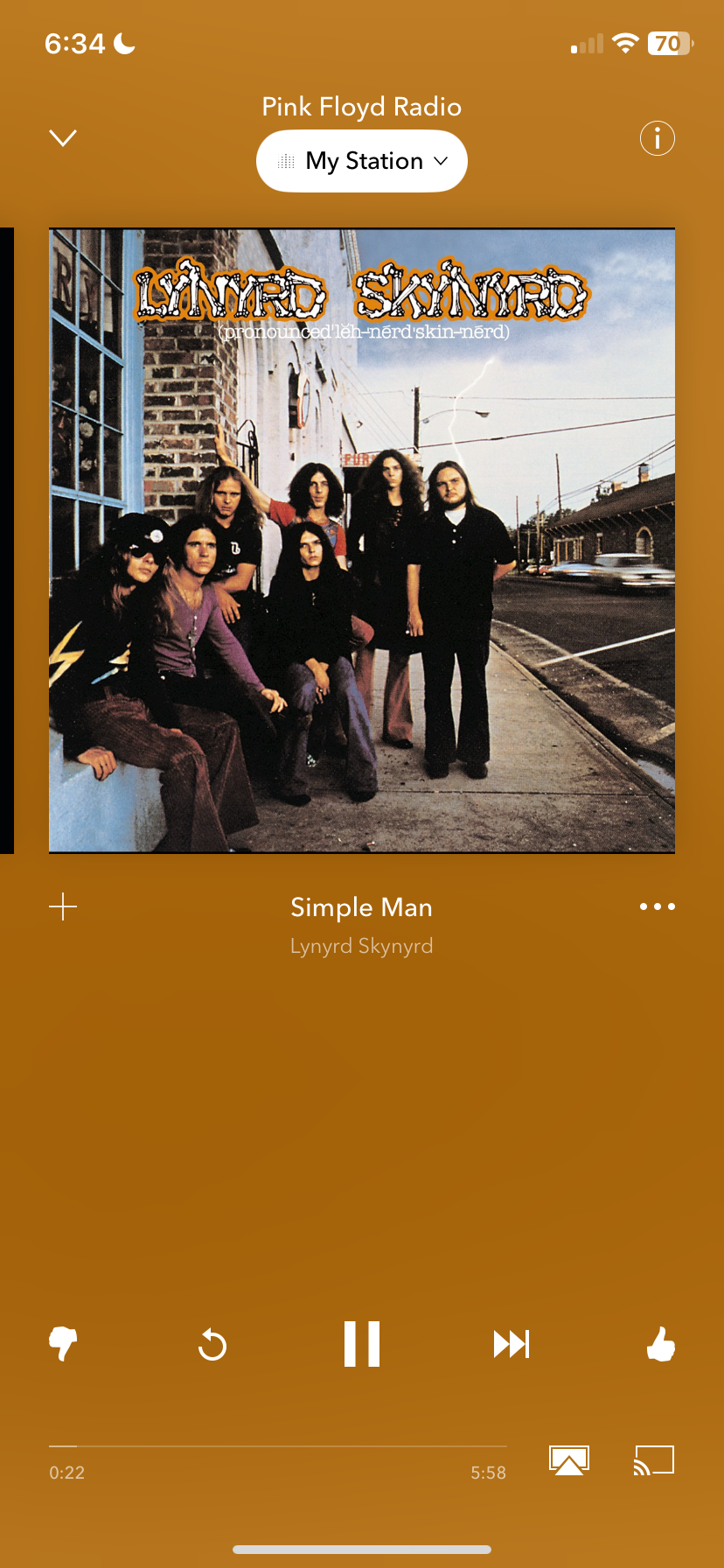Open AirPlay output options
The image size is (724, 1568).
pyautogui.click(x=569, y=1459)
